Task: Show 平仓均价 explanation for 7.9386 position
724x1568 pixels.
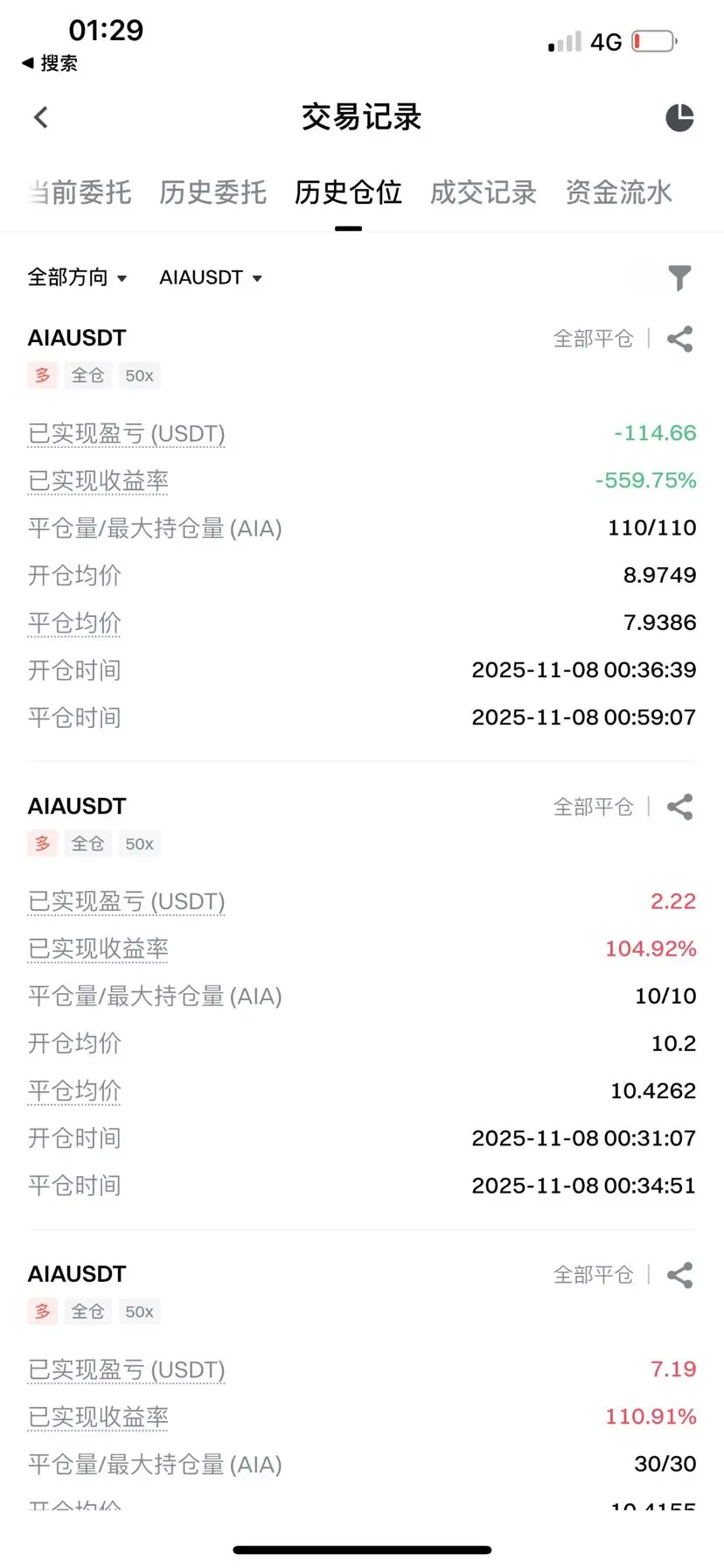Action: tap(74, 623)
